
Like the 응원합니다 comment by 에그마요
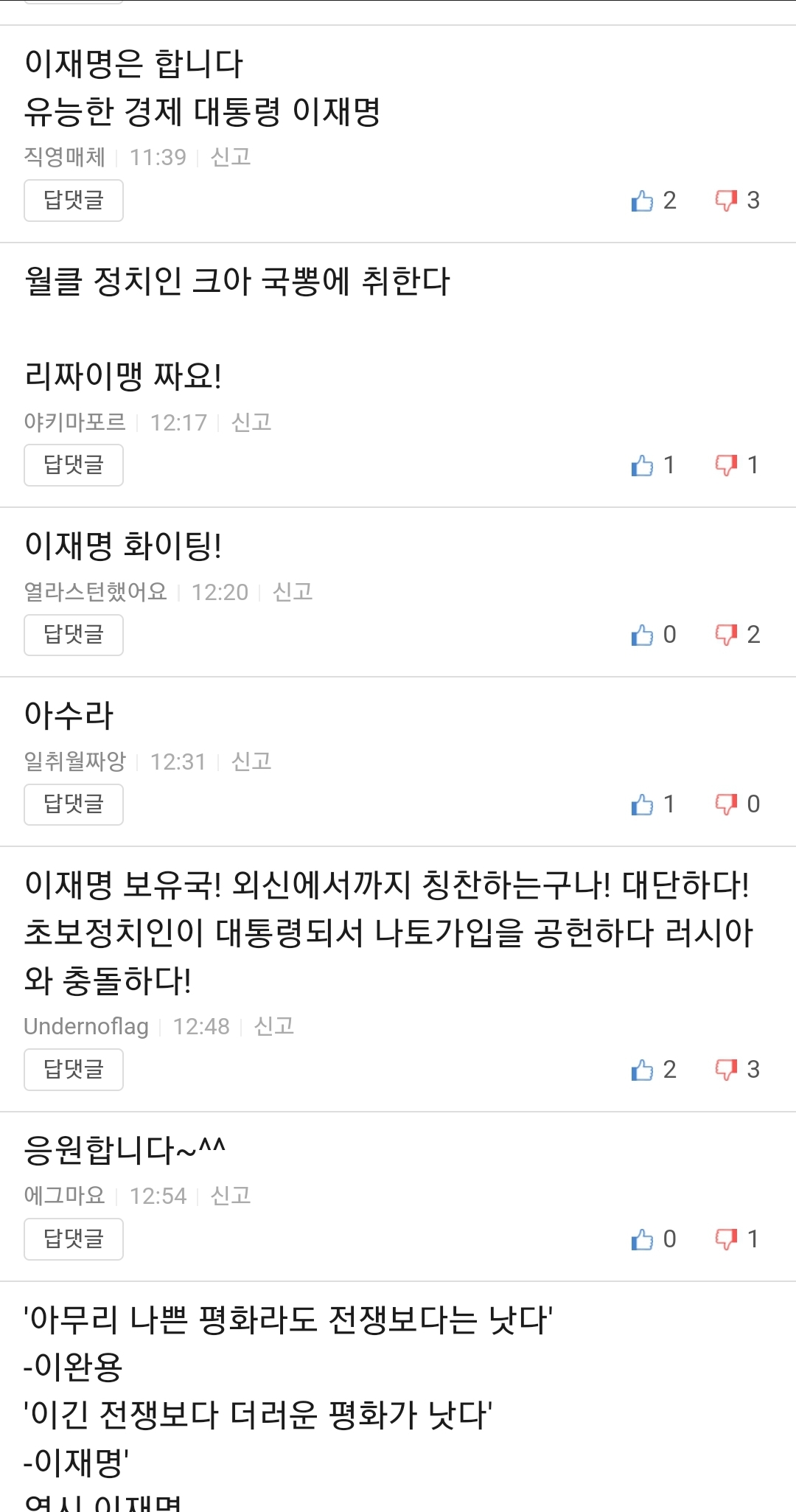point(643,1239)
